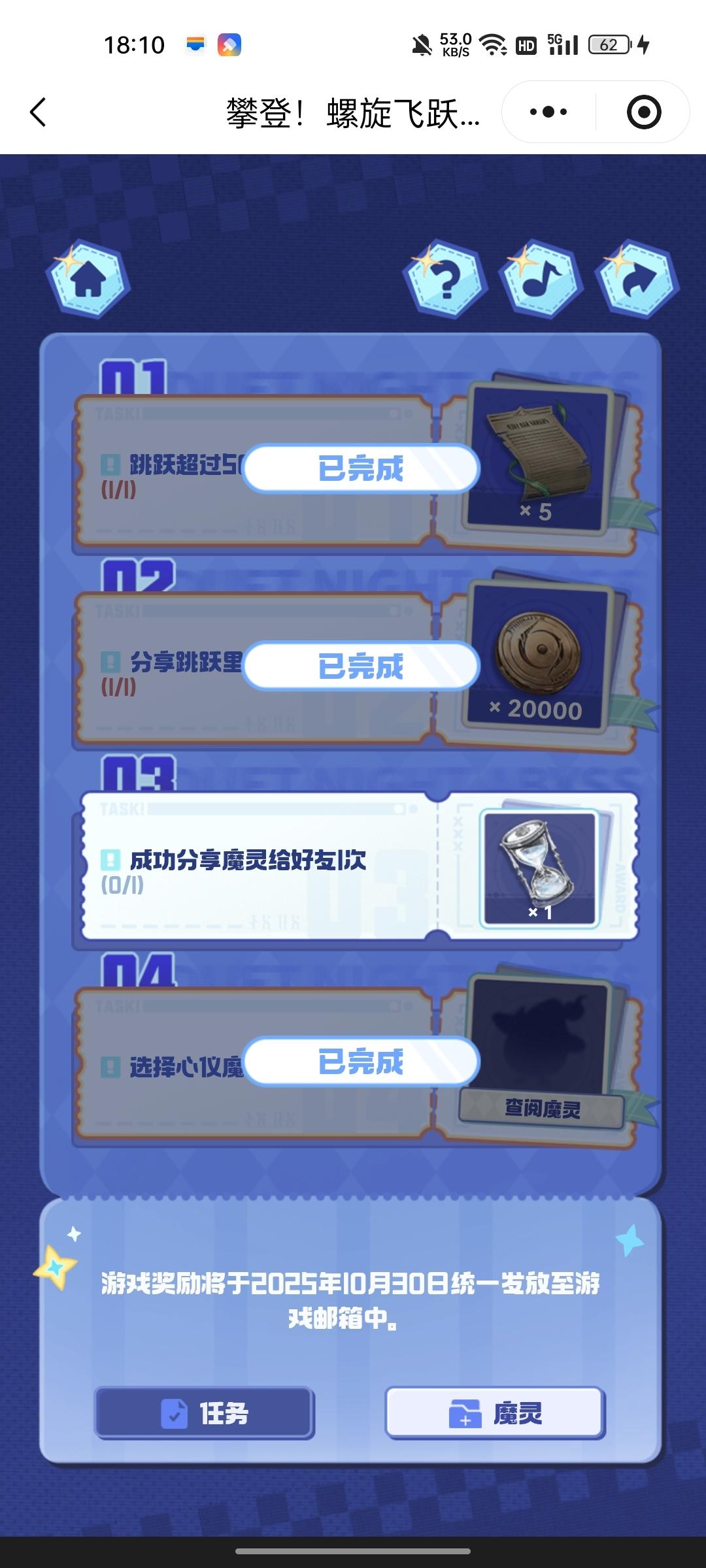This screenshot has height=1568, width=706.
Task: Tap the 查阅魔灵 button
Action: point(542,1109)
